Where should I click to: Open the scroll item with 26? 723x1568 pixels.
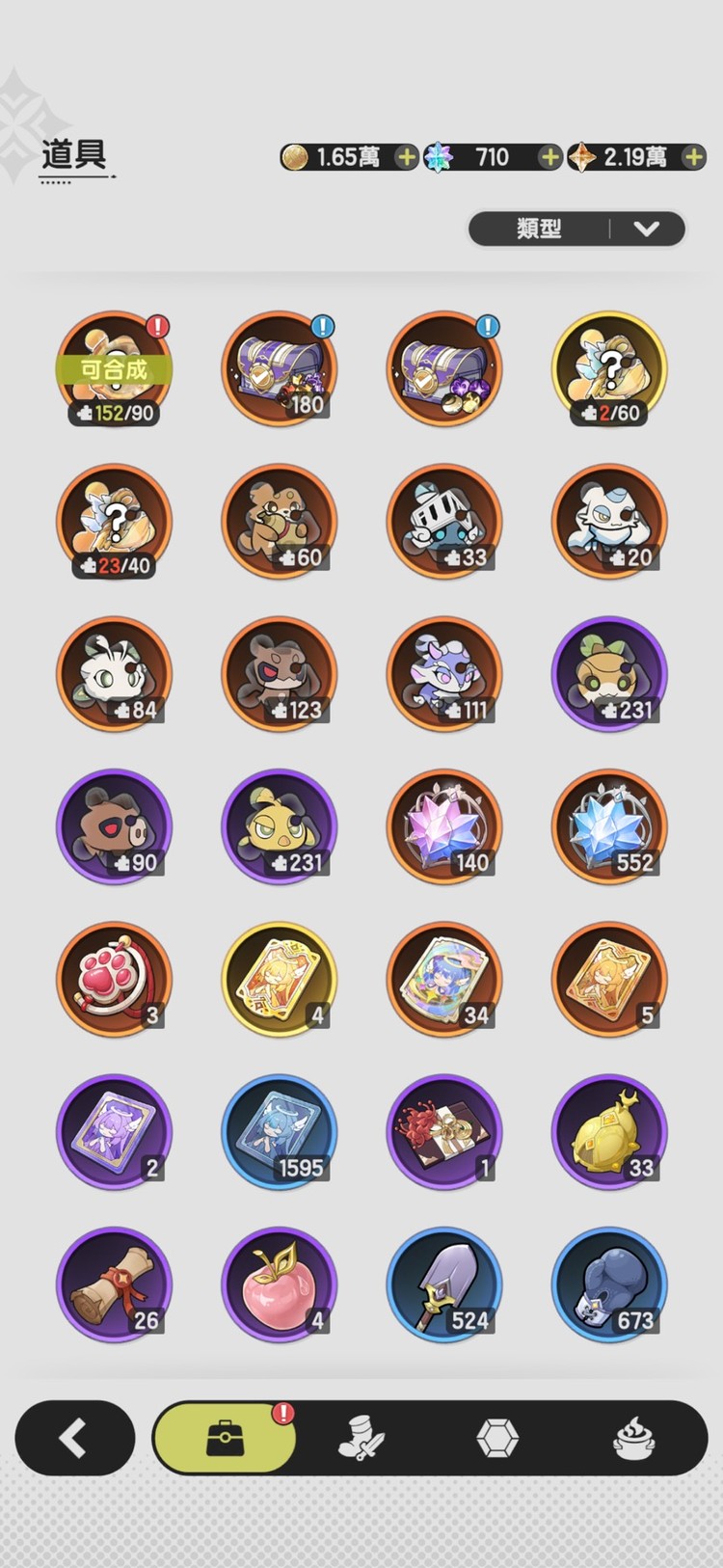point(114,1284)
